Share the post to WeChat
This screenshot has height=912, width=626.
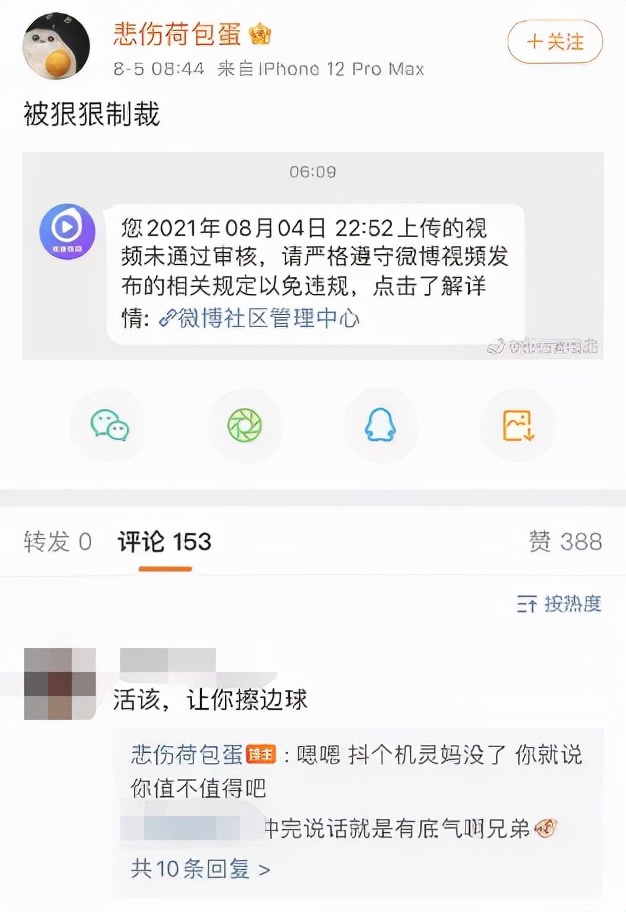point(109,426)
